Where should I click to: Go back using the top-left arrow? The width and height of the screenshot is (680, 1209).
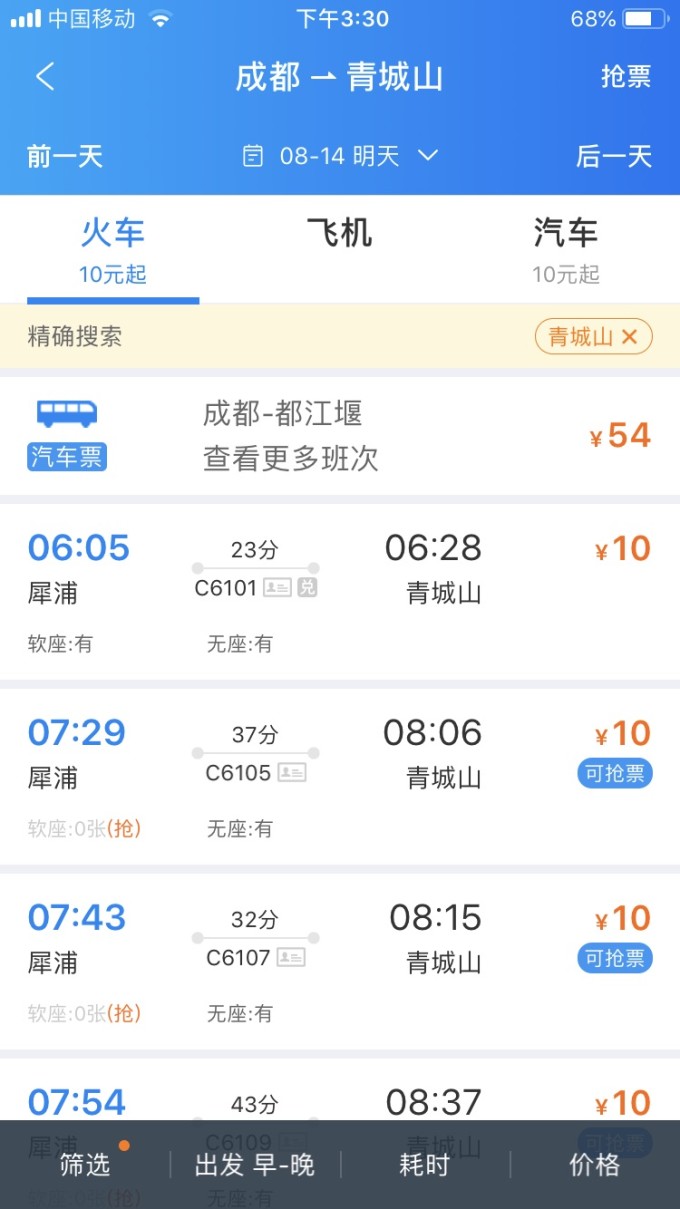45,77
